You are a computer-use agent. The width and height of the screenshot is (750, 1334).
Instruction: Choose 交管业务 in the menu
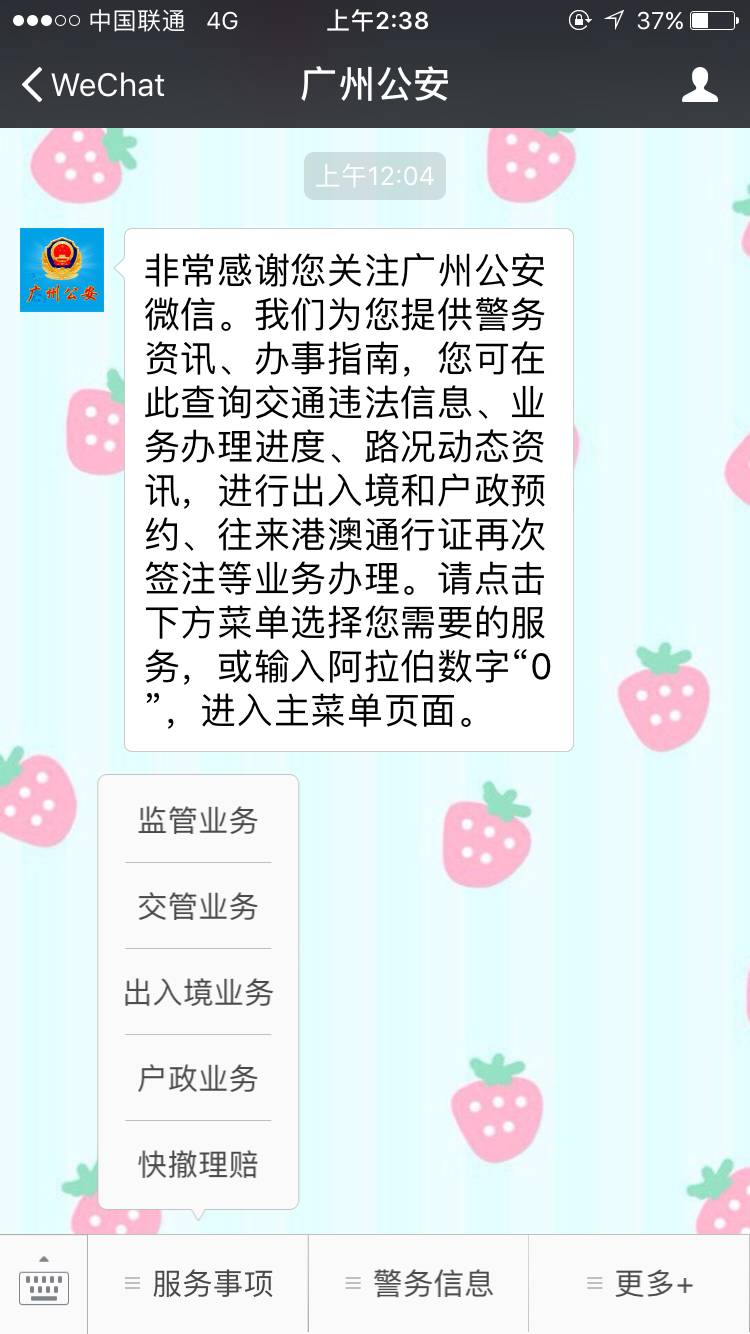click(198, 907)
